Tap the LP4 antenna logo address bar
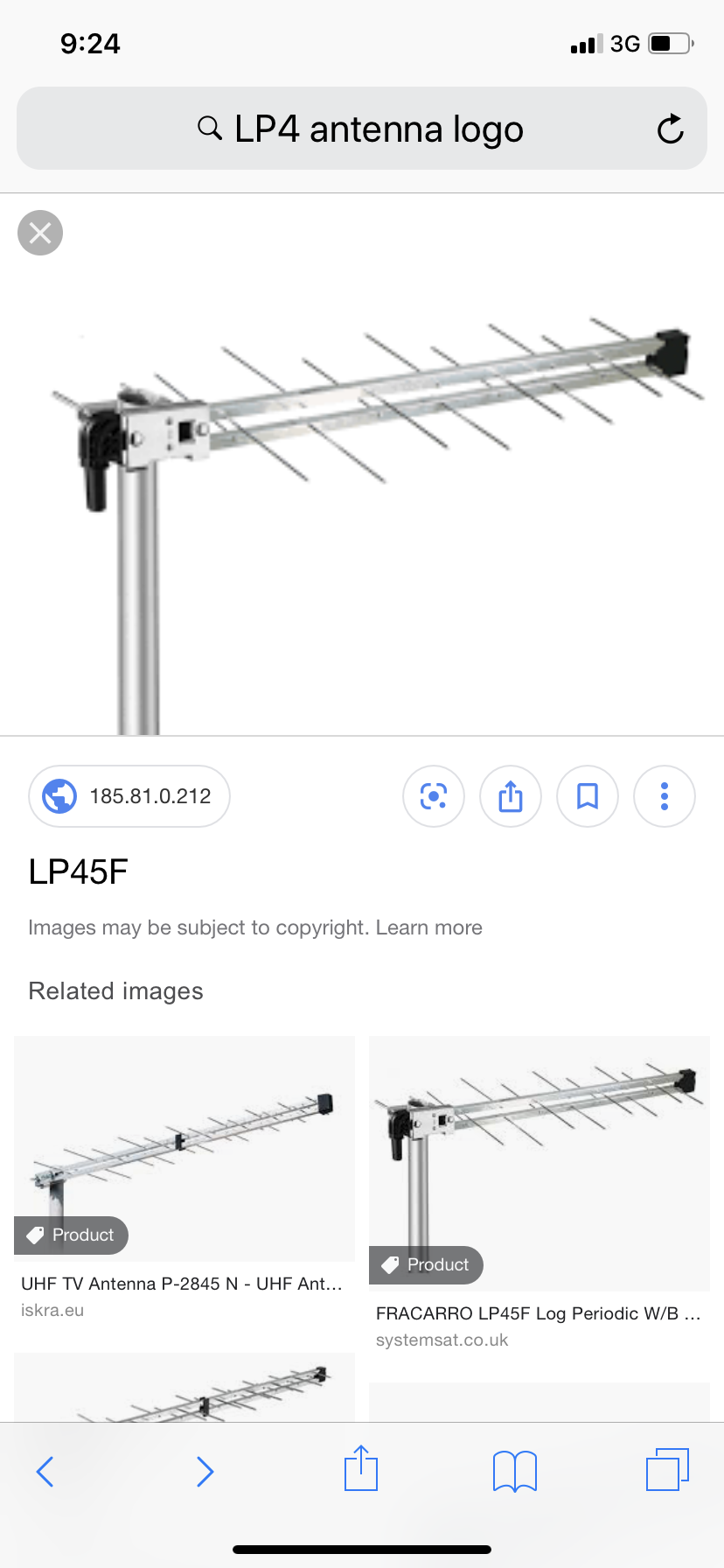The width and height of the screenshot is (724, 1568). [361, 129]
